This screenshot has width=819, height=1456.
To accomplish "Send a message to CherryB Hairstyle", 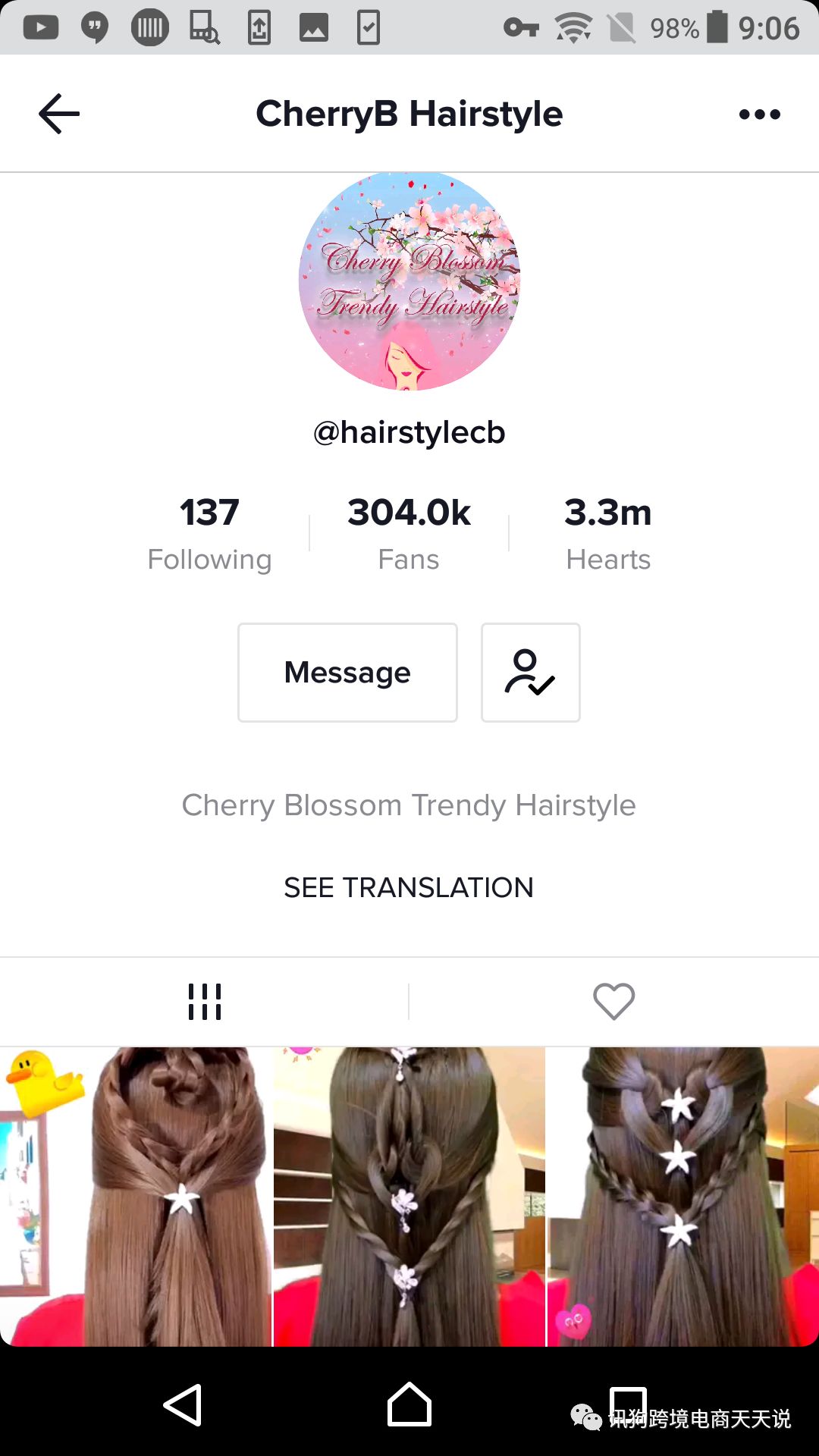I will pyautogui.click(x=347, y=673).
